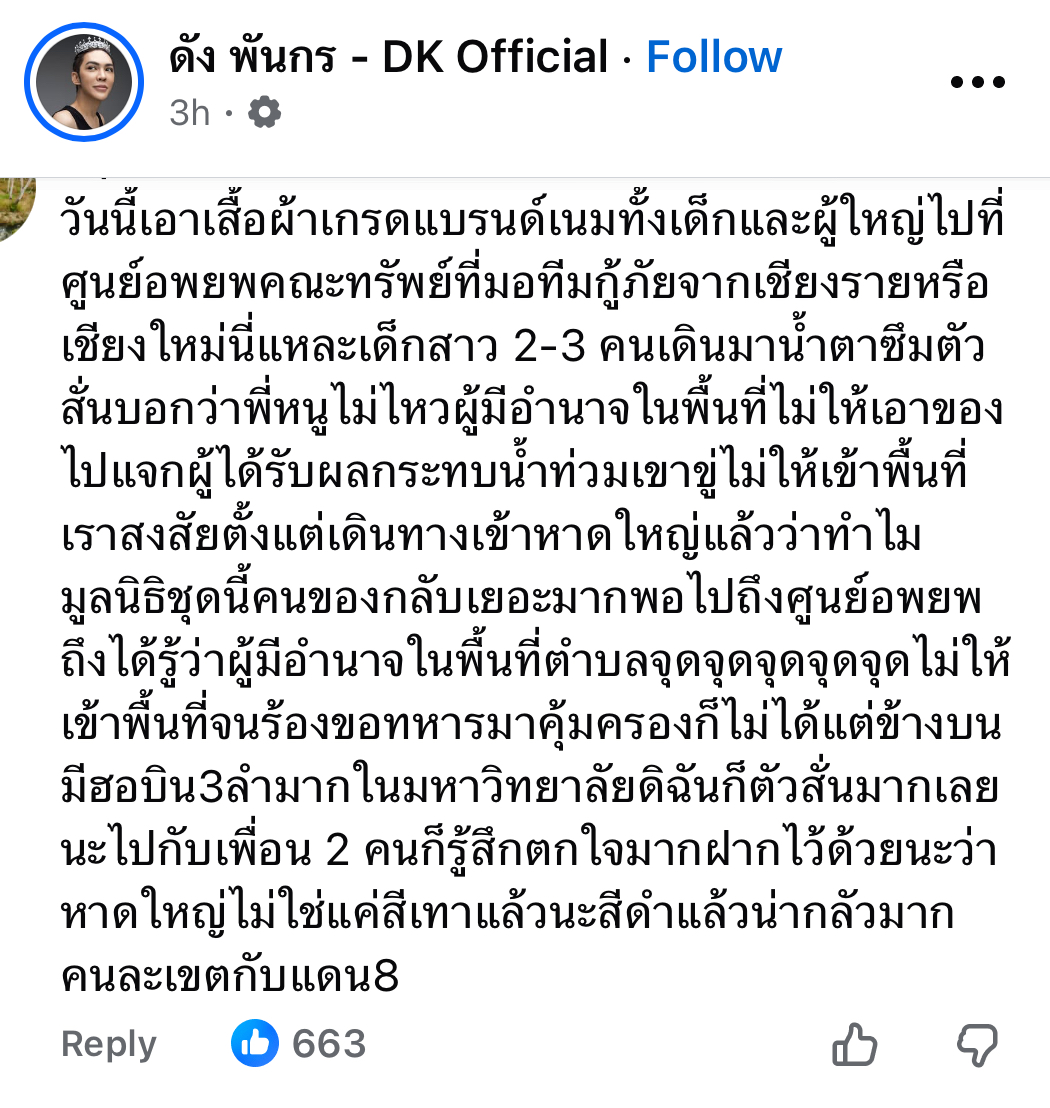1050x1108 pixels.
Task: Follow ดัง พันกร - DK Official
Action: point(713,57)
